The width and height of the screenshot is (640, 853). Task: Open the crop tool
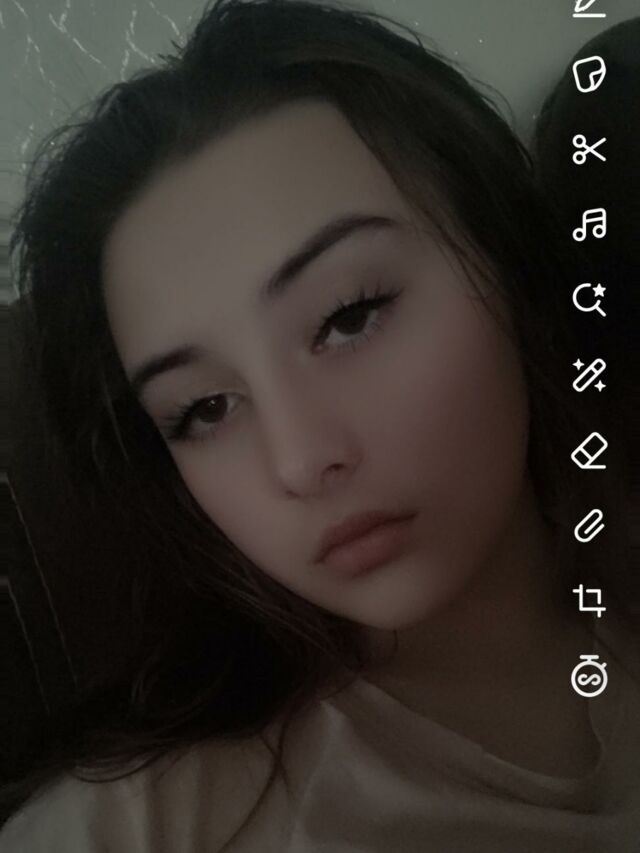(589, 600)
